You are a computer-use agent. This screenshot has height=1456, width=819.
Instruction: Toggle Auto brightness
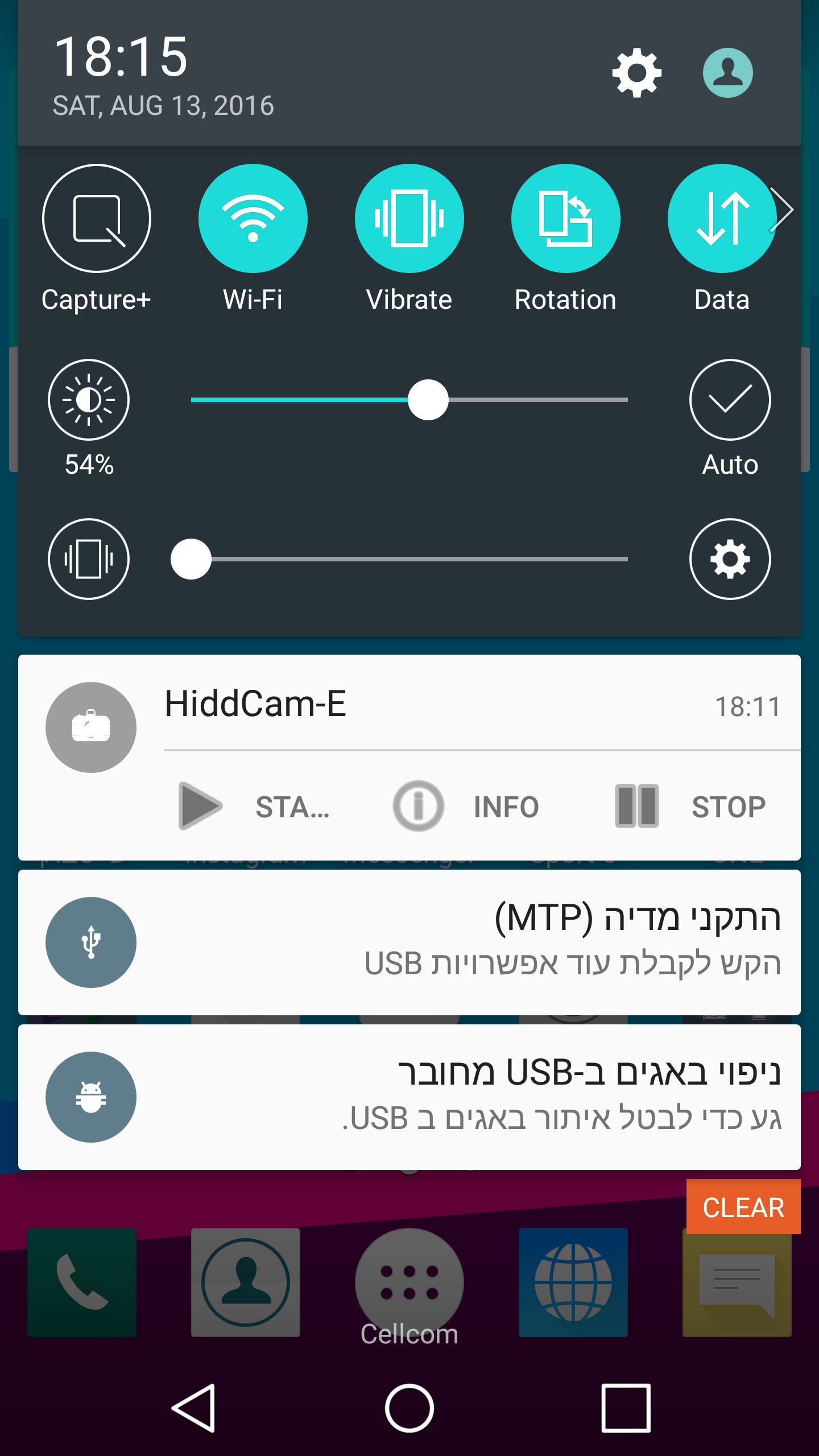[x=730, y=400]
